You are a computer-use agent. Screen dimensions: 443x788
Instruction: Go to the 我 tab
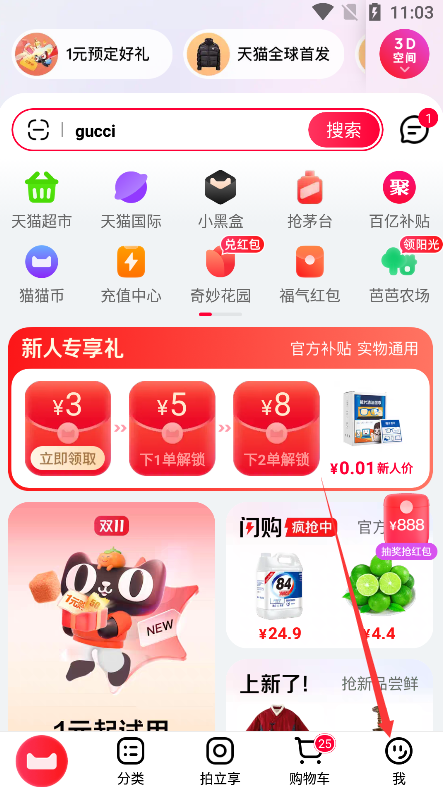click(399, 761)
